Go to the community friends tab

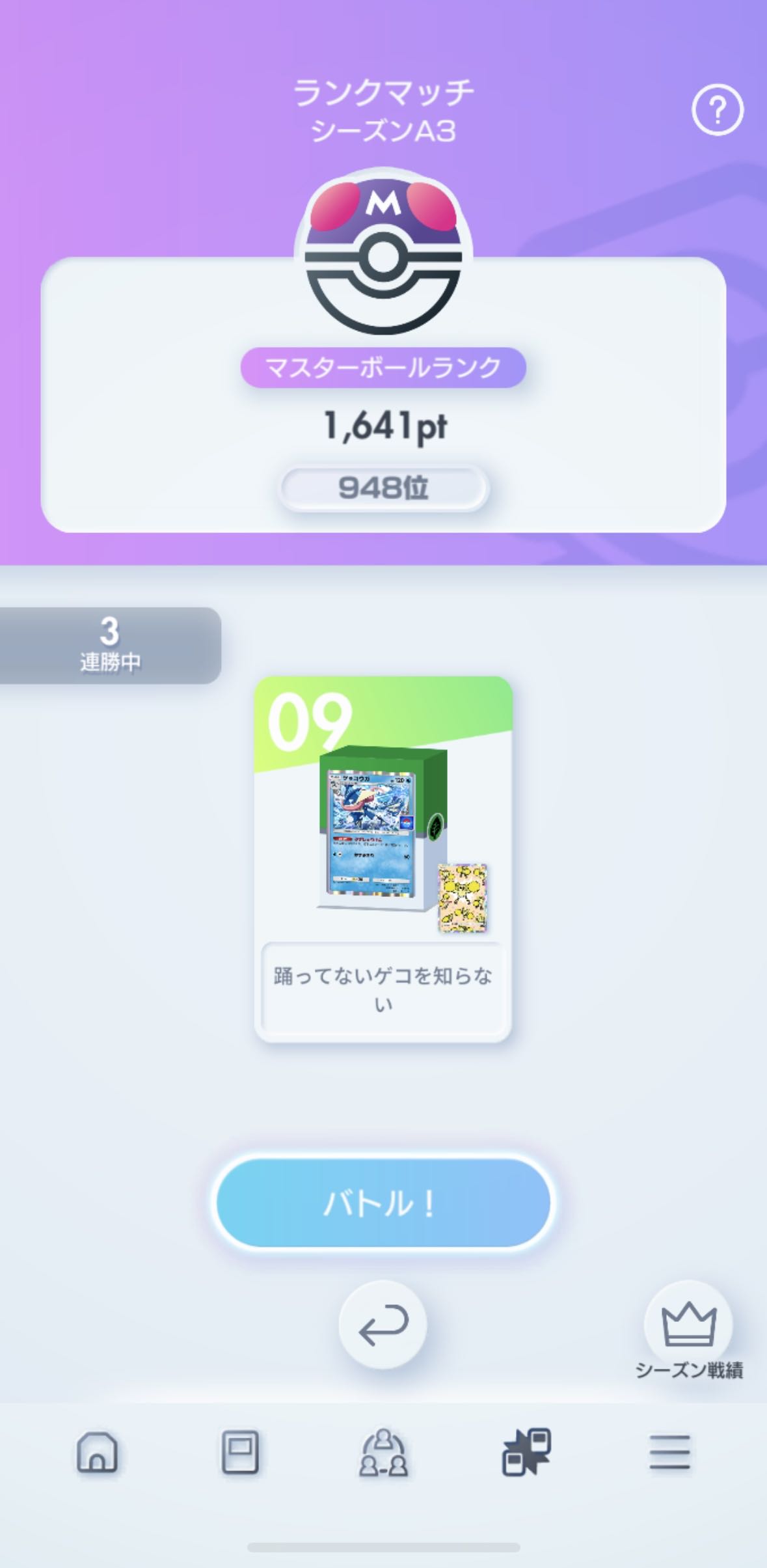click(383, 1452)
